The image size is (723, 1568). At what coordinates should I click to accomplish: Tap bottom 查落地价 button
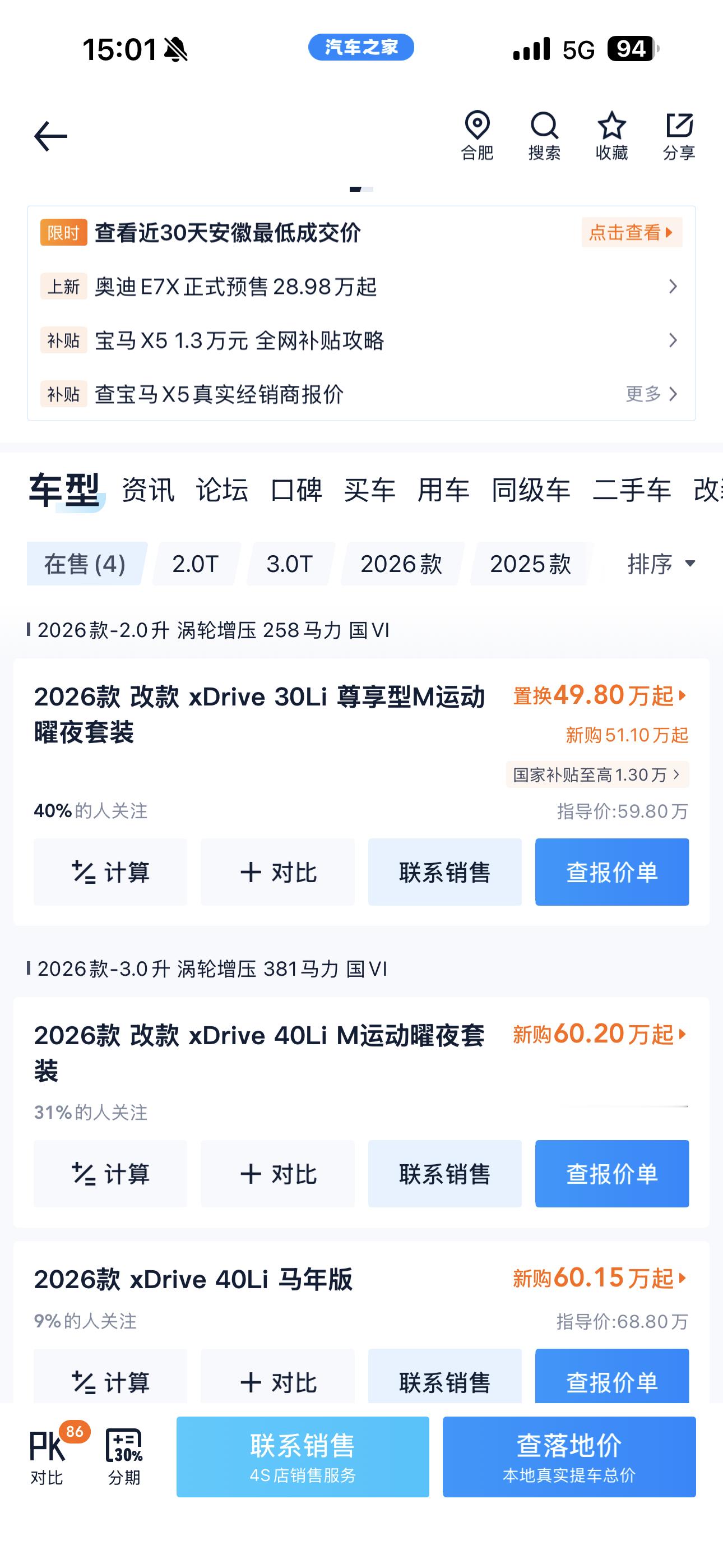tap(569, 1456)
